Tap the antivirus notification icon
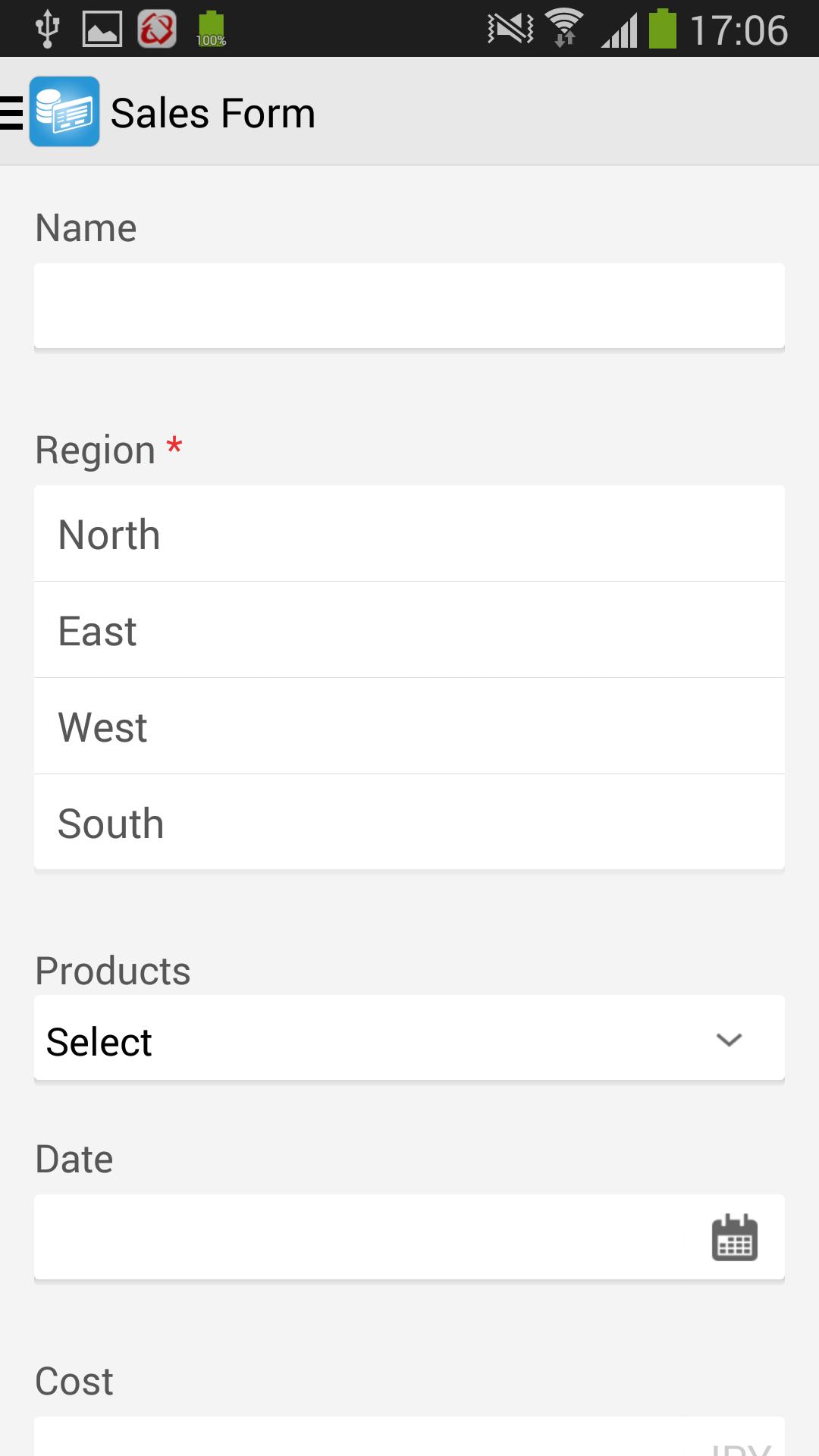 pos(157,27)
